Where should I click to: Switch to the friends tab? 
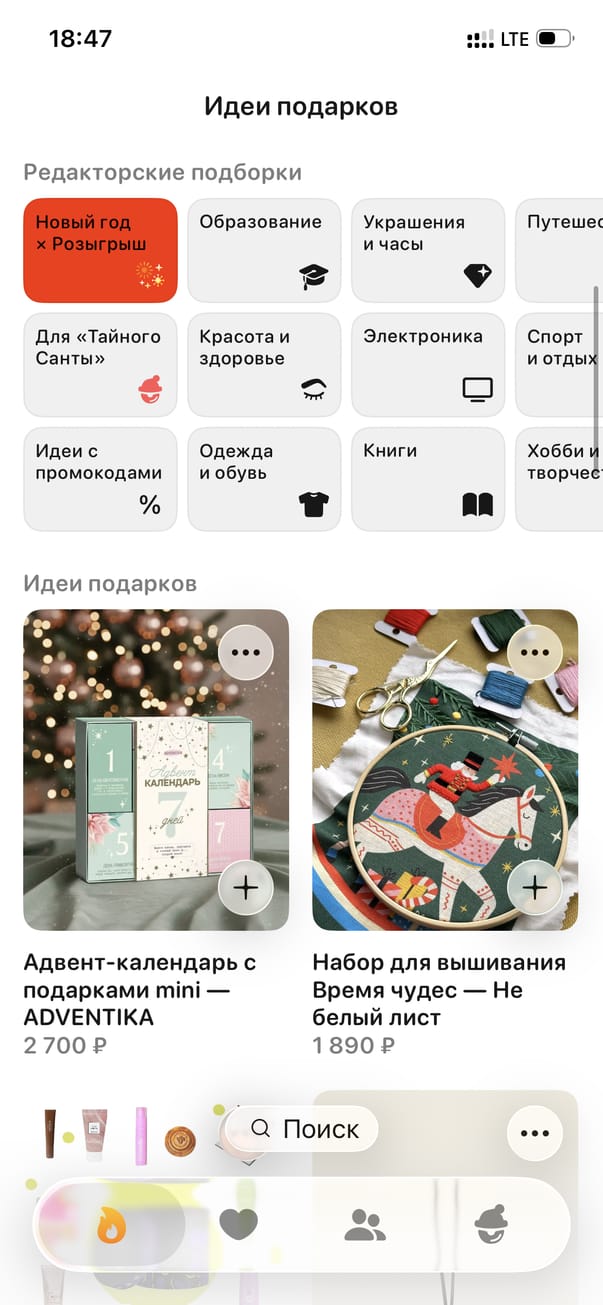[365, 1224]
